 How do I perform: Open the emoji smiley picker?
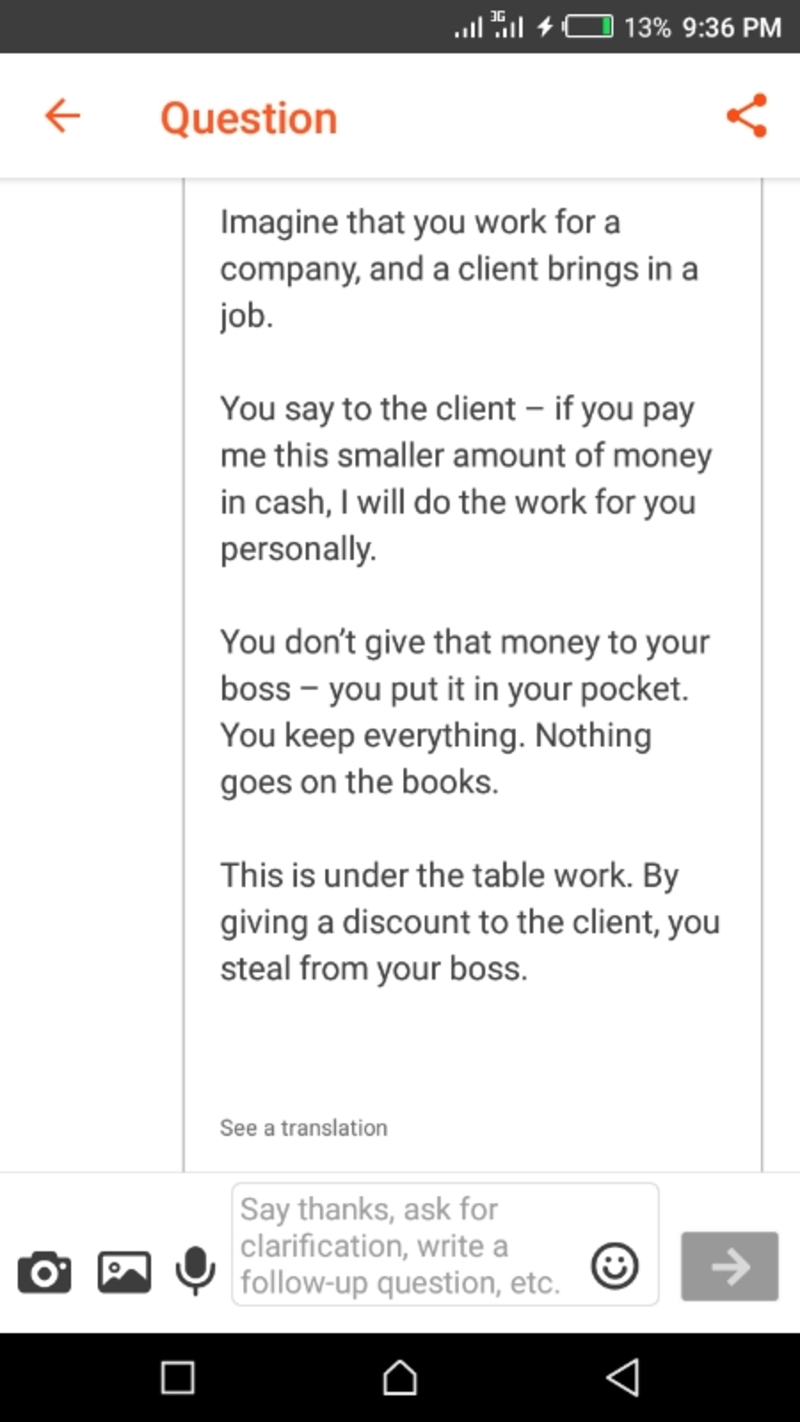(x=615, y=1266)
